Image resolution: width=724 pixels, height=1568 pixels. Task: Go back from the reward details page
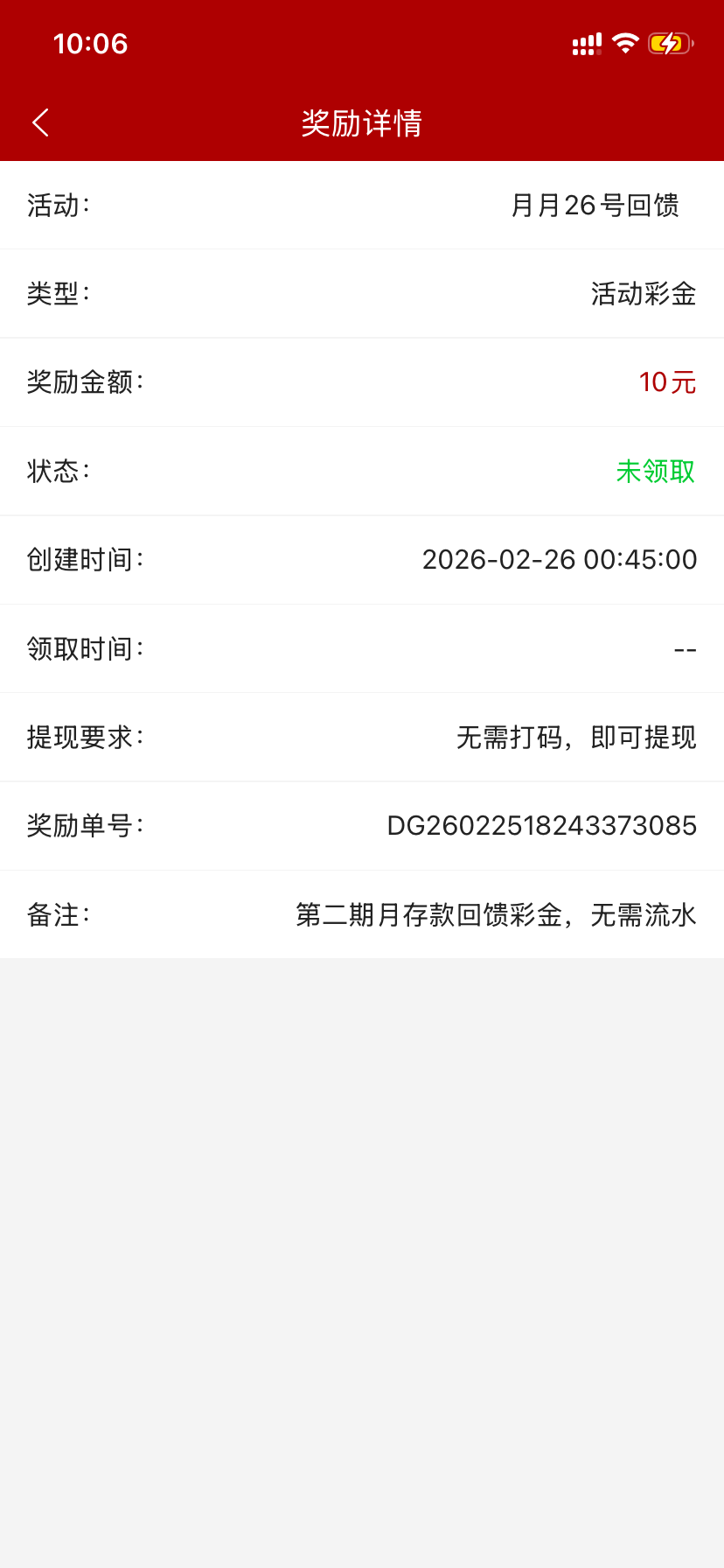point(40,122)
